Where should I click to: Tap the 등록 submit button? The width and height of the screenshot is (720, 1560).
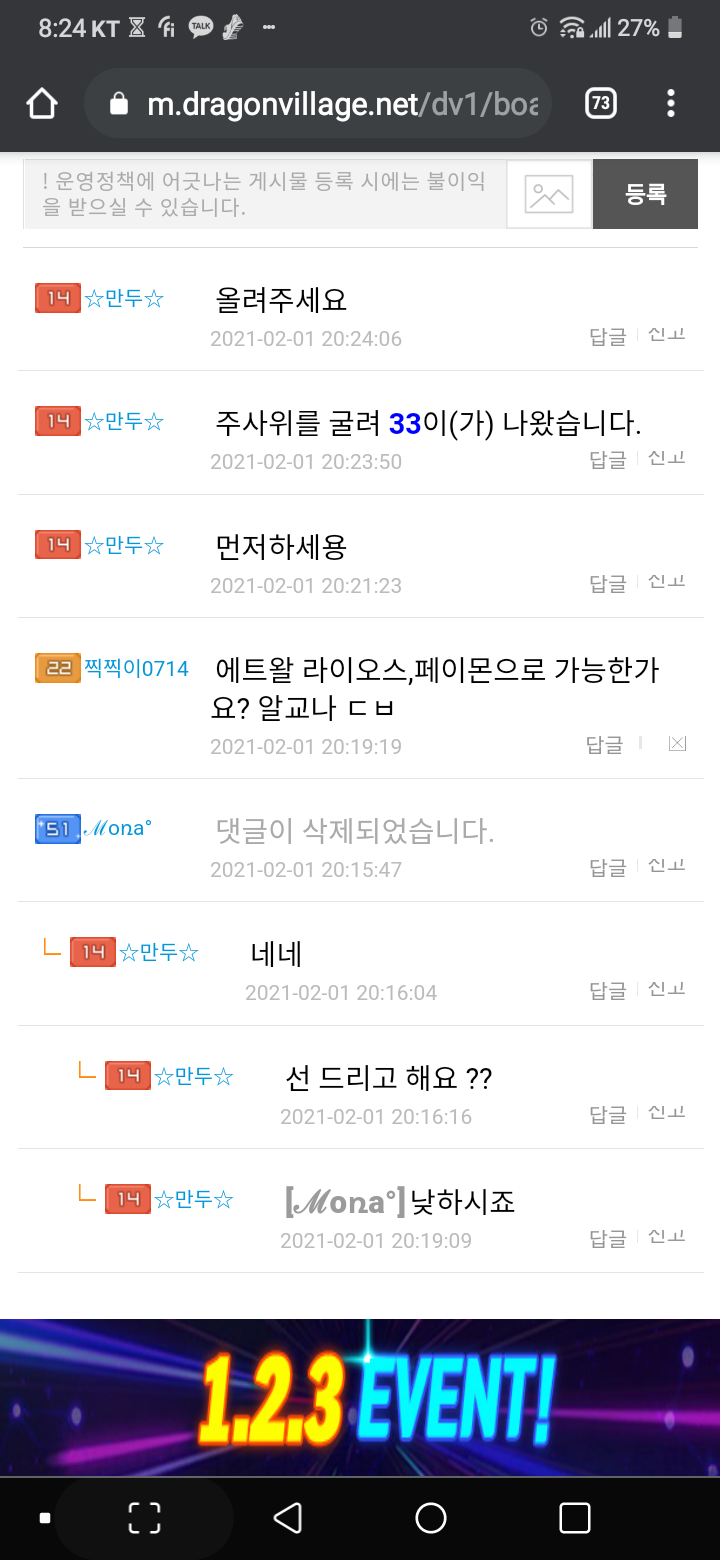coord(645,194)
